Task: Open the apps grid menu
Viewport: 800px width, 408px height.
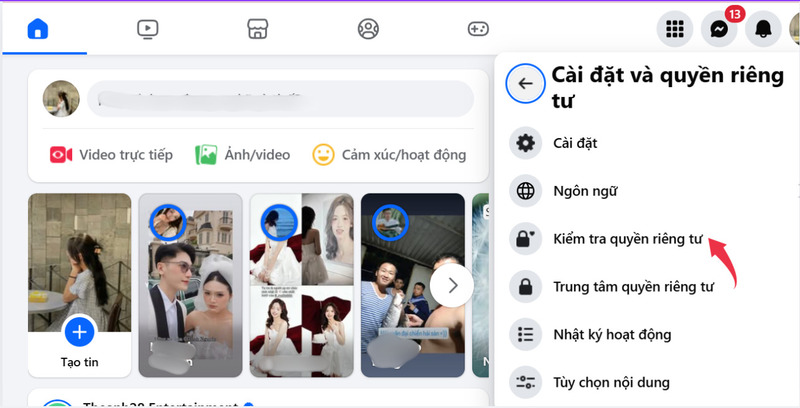Action: tap(675, 29)
